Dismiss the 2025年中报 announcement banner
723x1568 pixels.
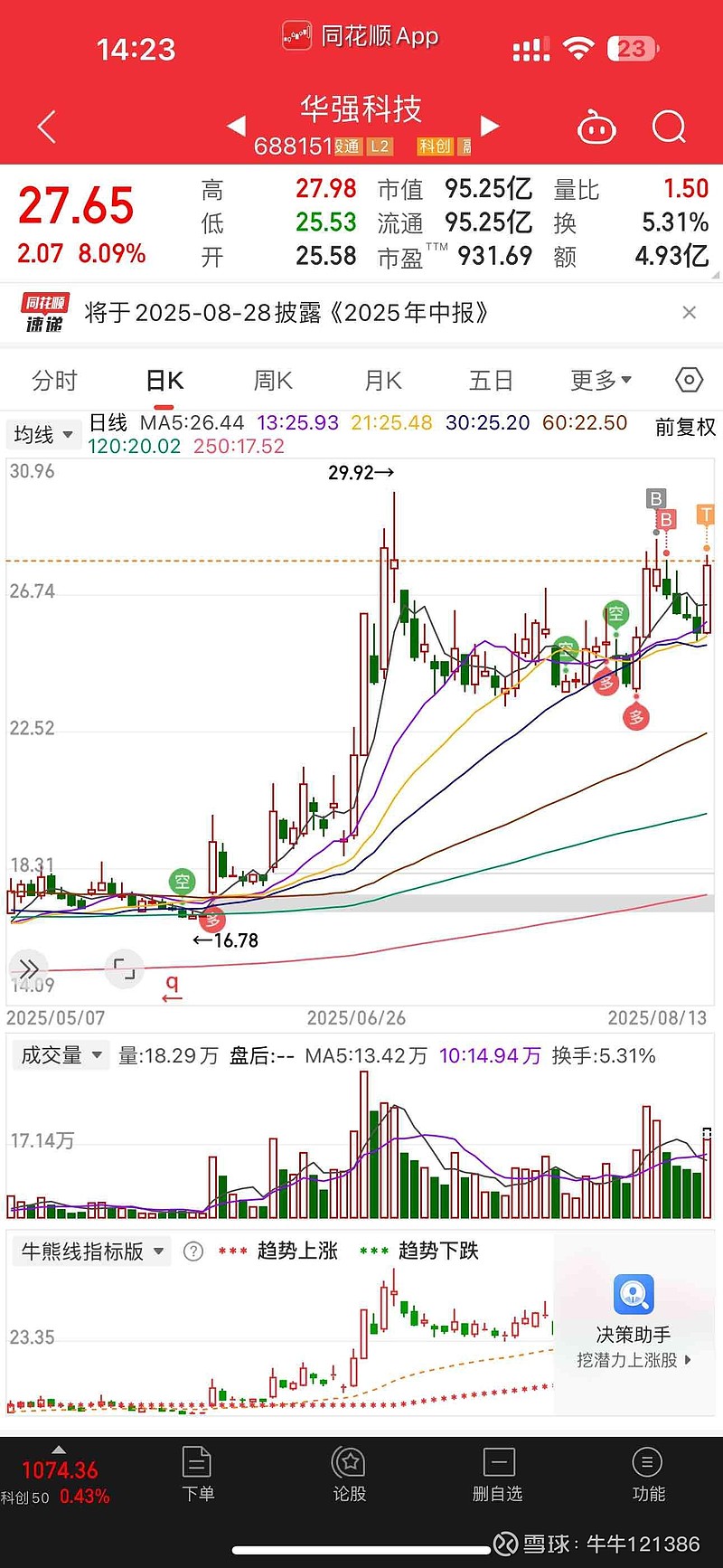pos(689,313)
